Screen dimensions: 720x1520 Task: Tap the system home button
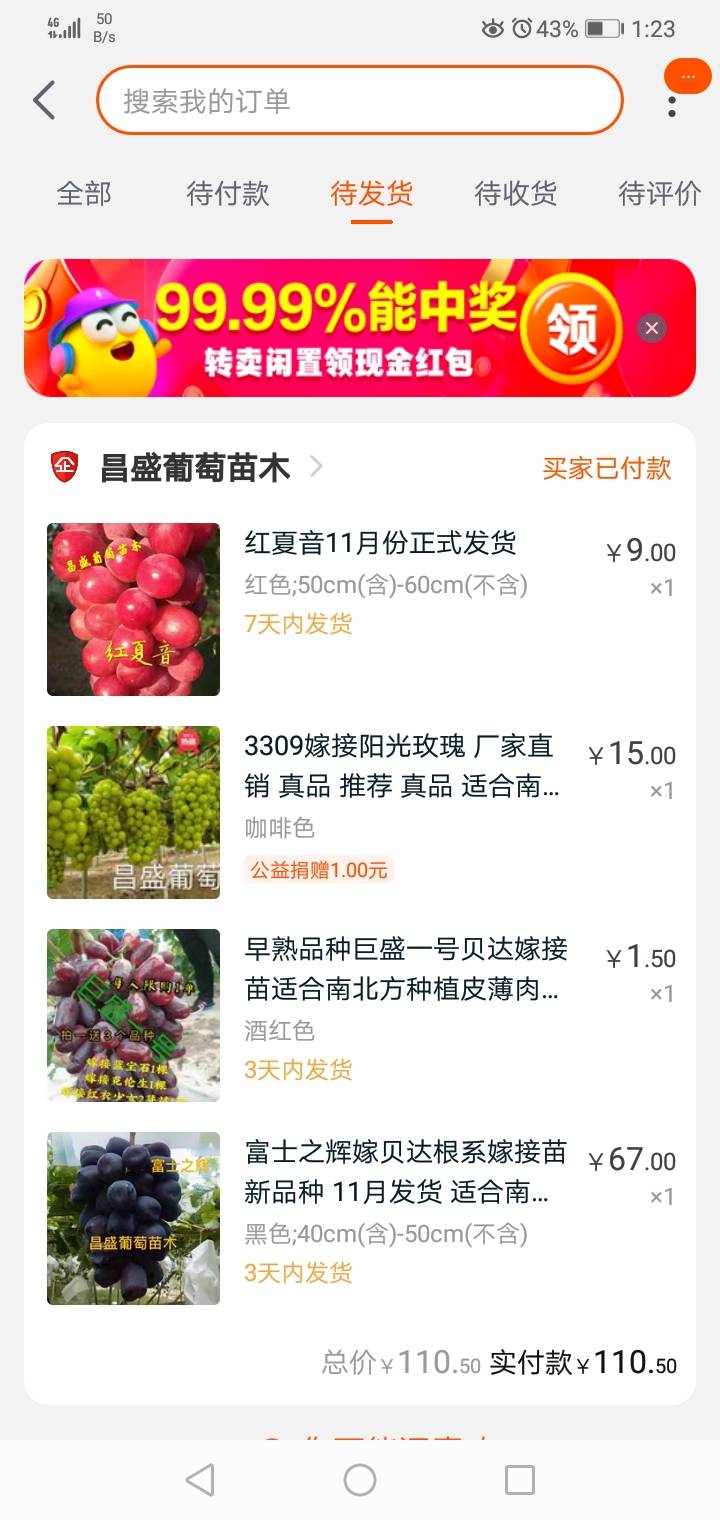[360, 1480]
